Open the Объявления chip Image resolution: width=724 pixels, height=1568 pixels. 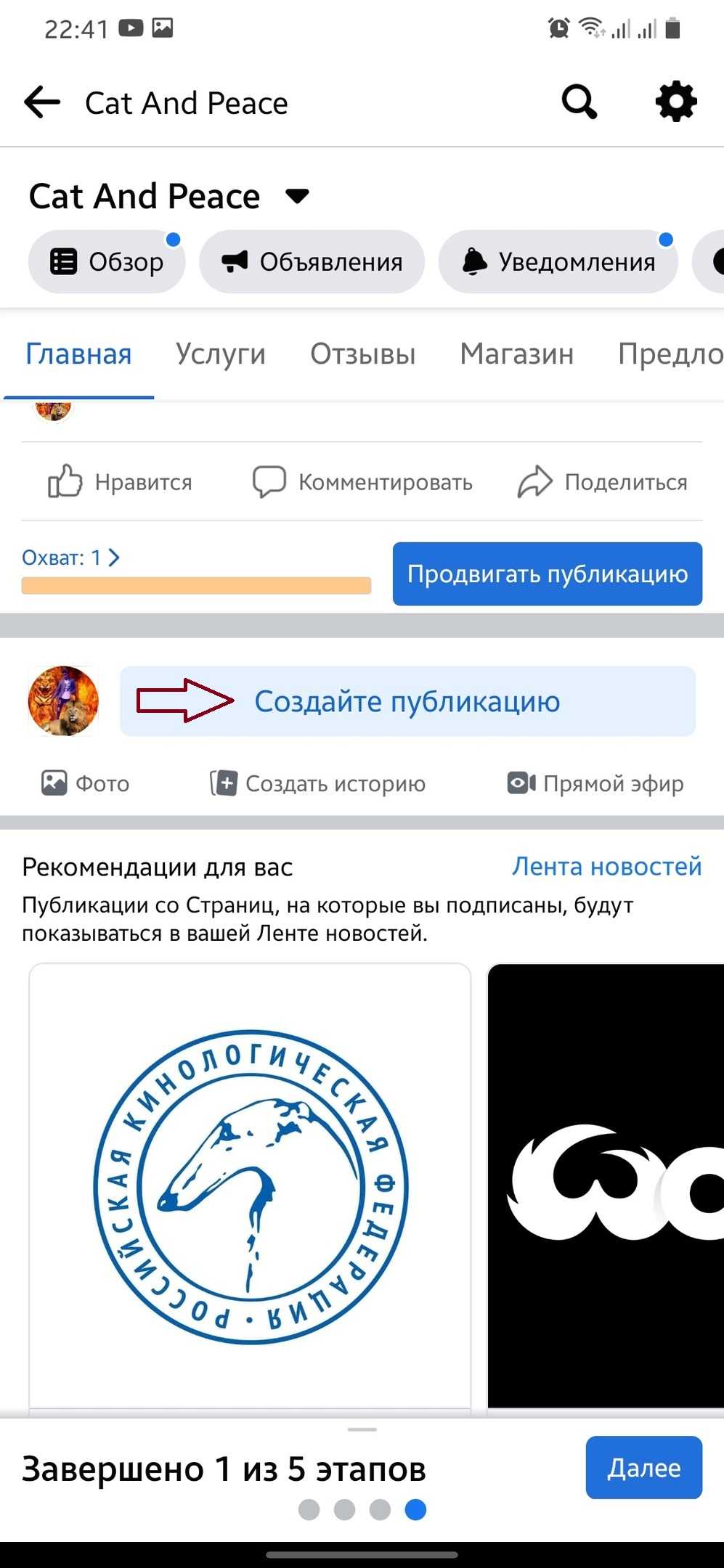(x=312, y=262)
